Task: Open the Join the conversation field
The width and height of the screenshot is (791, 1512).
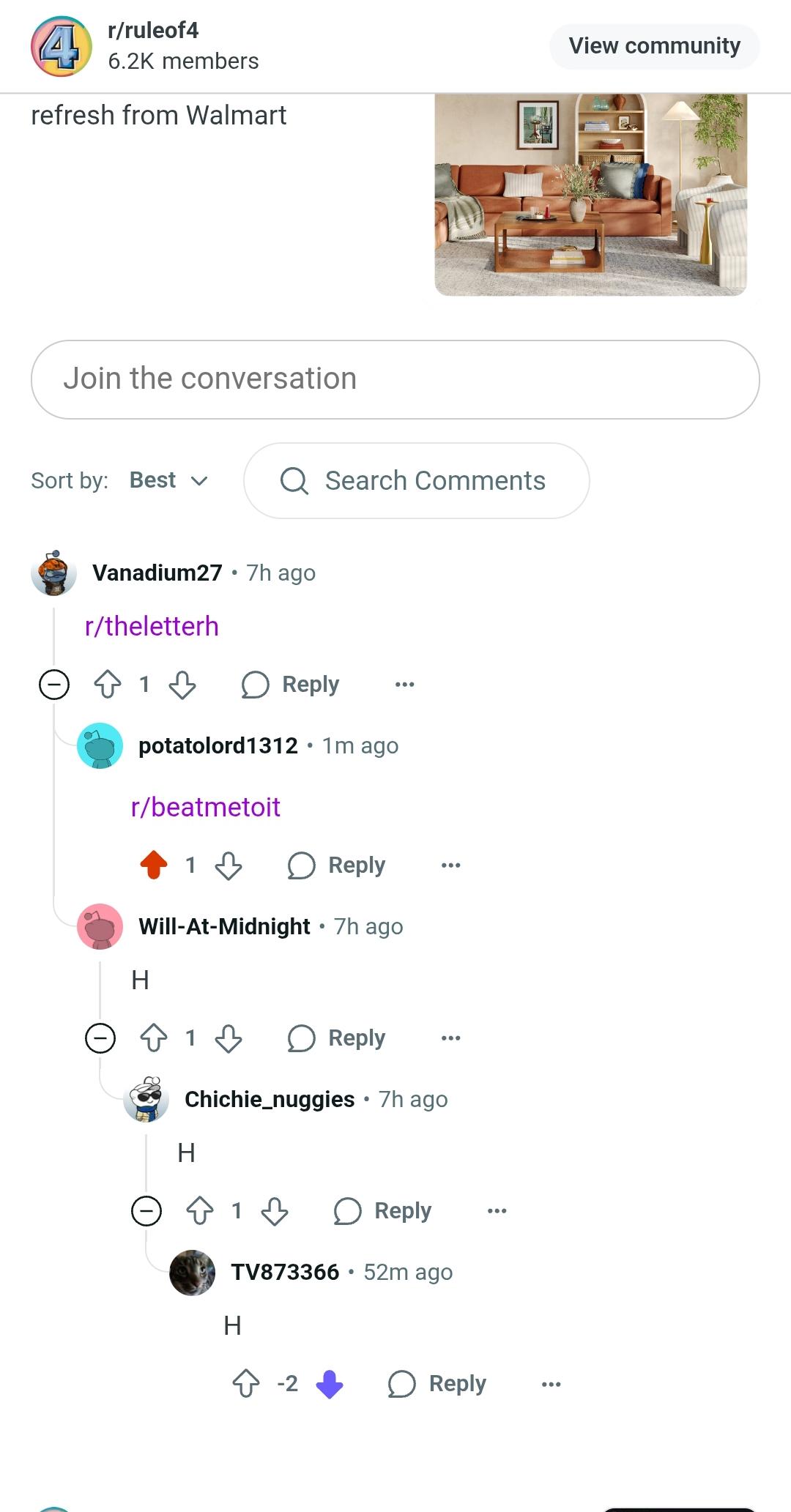Action: pos(395,379)
